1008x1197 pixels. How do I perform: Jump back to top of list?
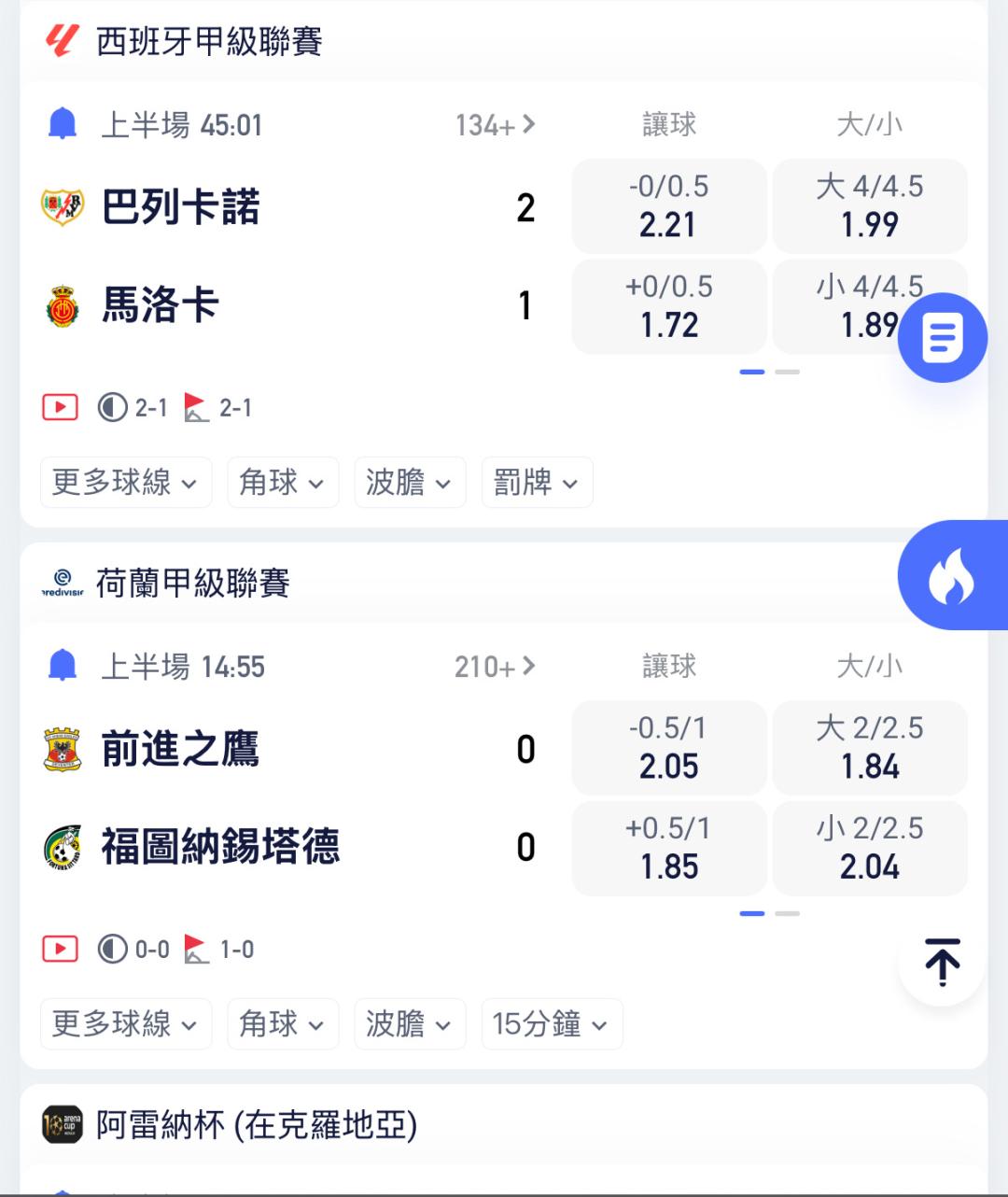coord(942,963)
